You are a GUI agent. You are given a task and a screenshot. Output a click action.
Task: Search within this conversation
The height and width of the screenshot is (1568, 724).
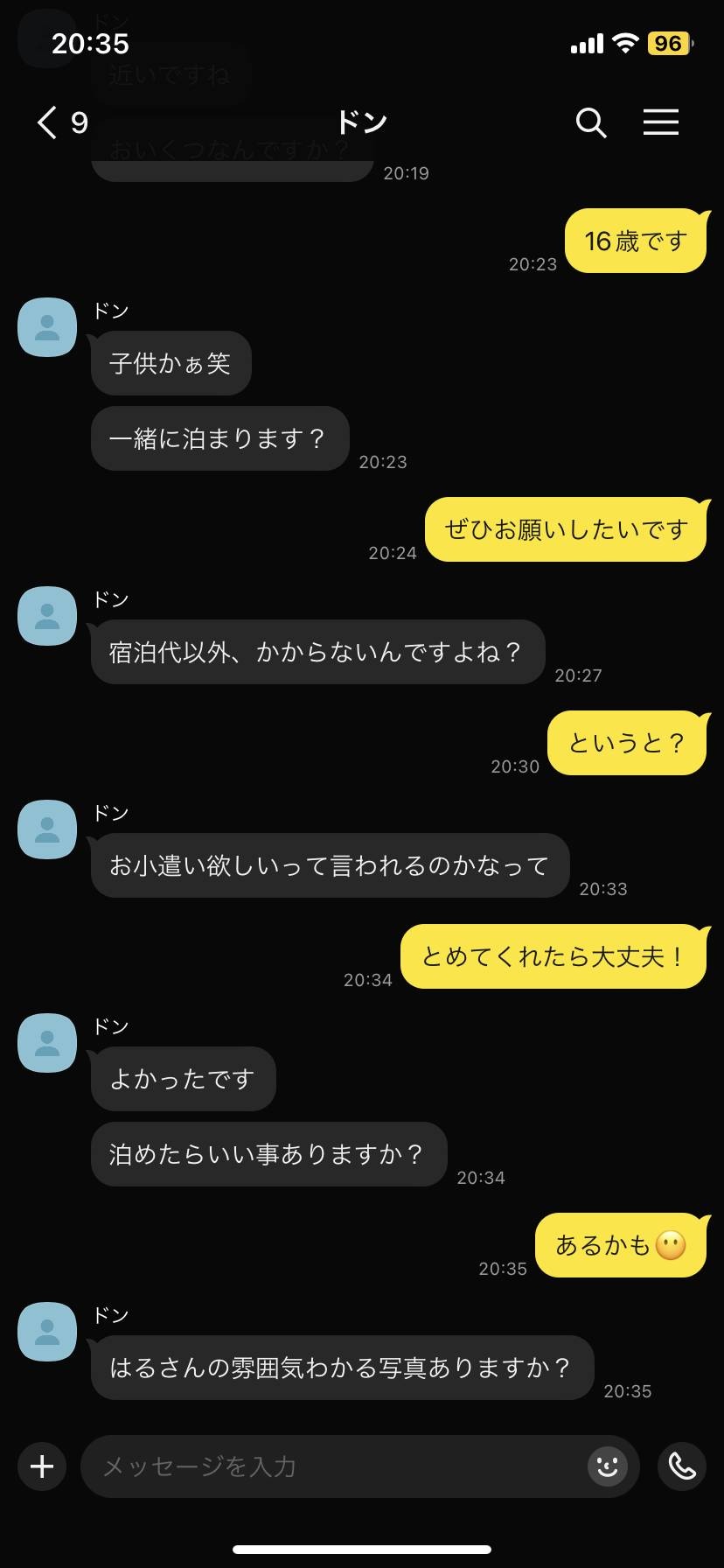point(591,122)
